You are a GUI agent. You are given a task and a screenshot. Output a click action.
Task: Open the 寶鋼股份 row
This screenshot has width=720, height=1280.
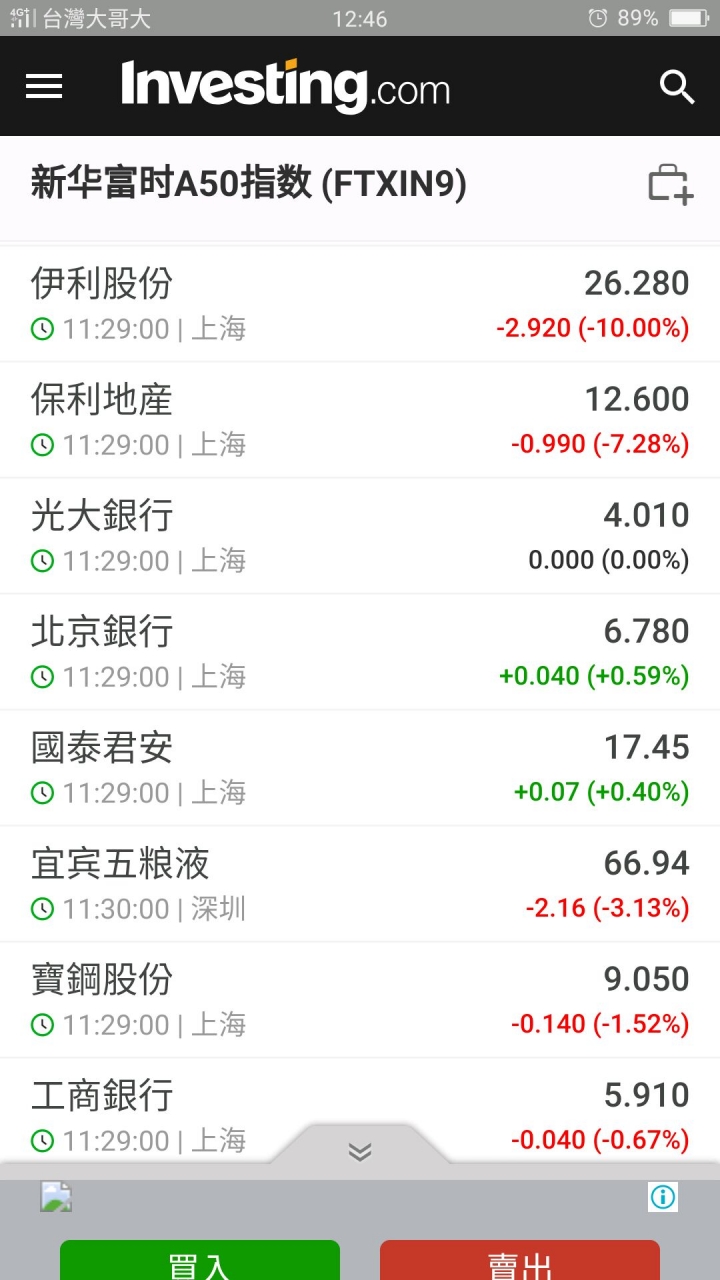click(360, 1000)
